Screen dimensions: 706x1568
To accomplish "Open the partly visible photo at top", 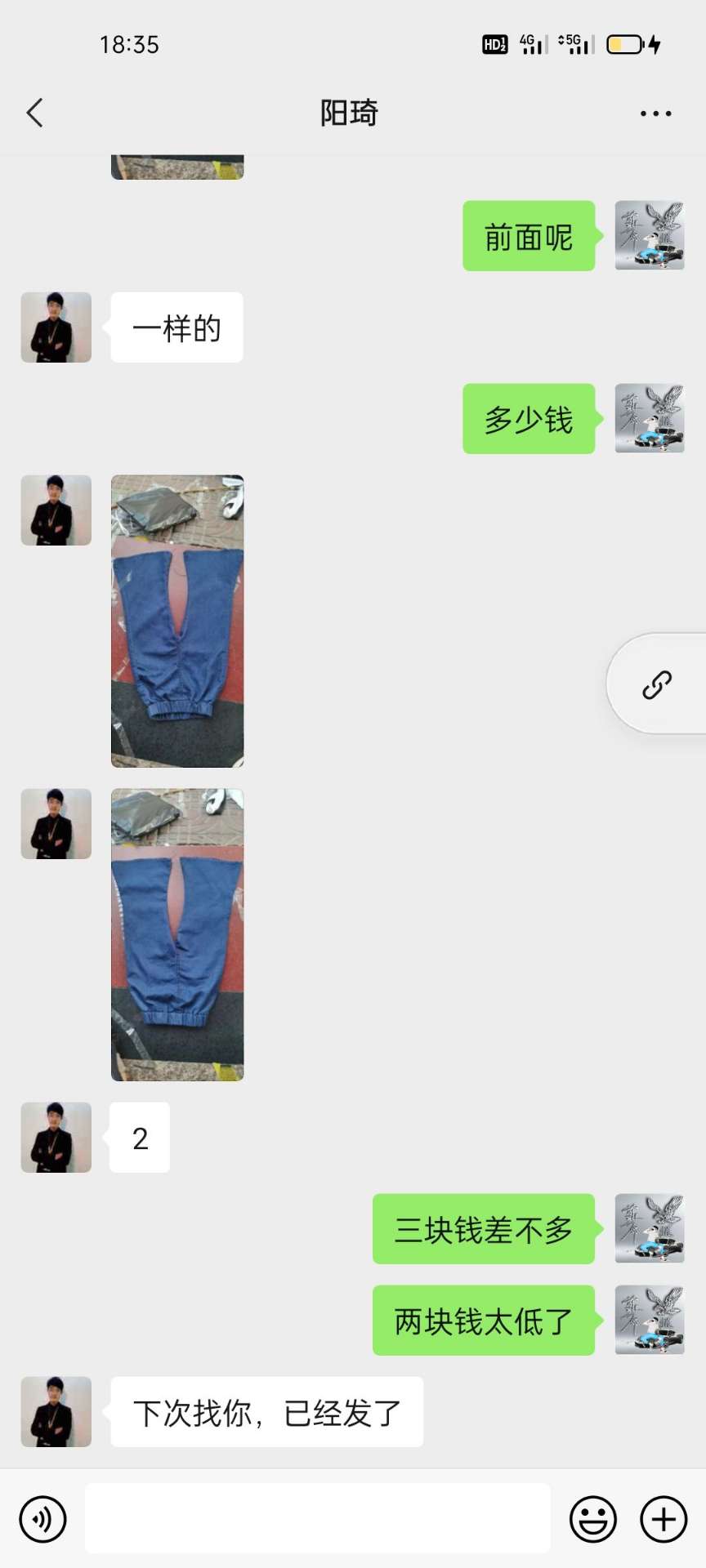I will pos(177,167).
